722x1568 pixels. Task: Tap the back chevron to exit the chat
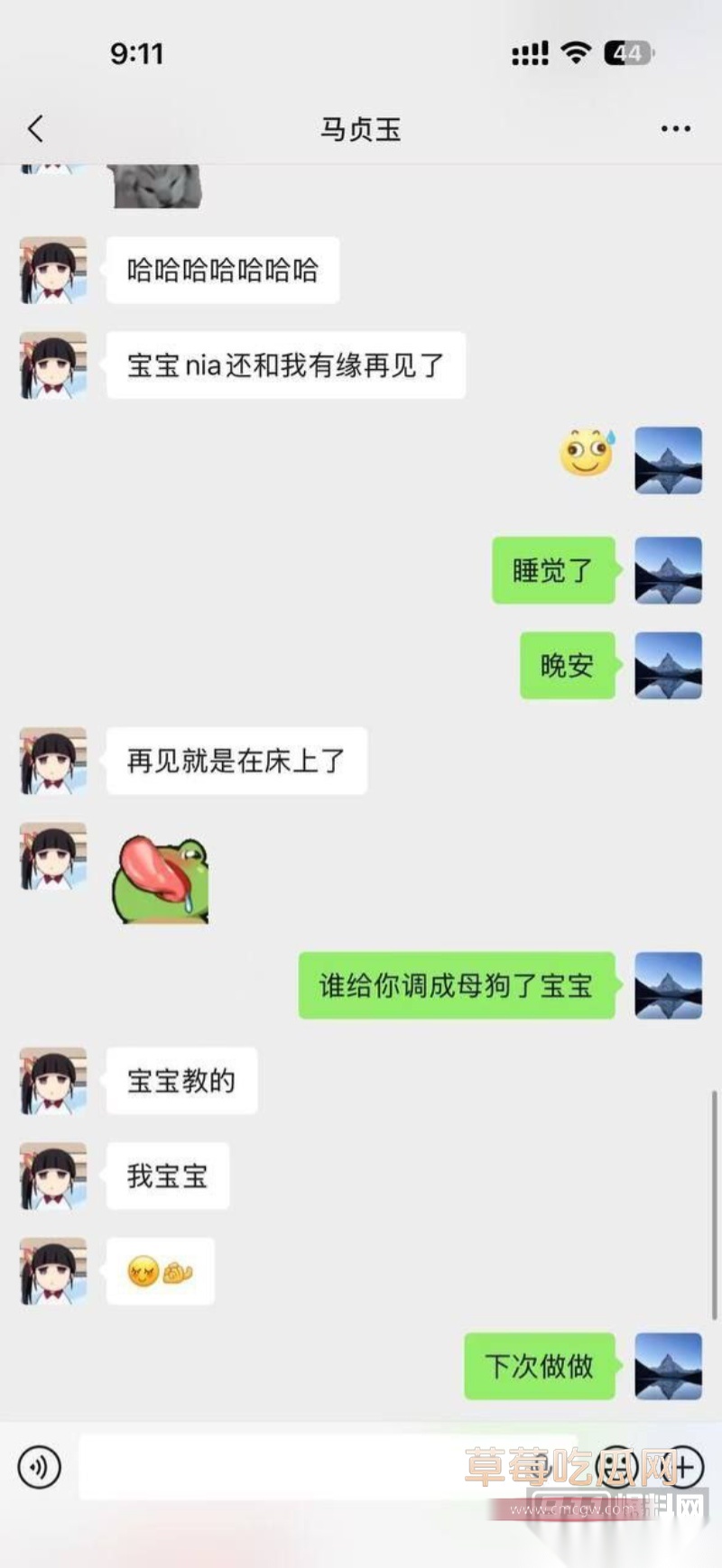click(x=34, y=128)
